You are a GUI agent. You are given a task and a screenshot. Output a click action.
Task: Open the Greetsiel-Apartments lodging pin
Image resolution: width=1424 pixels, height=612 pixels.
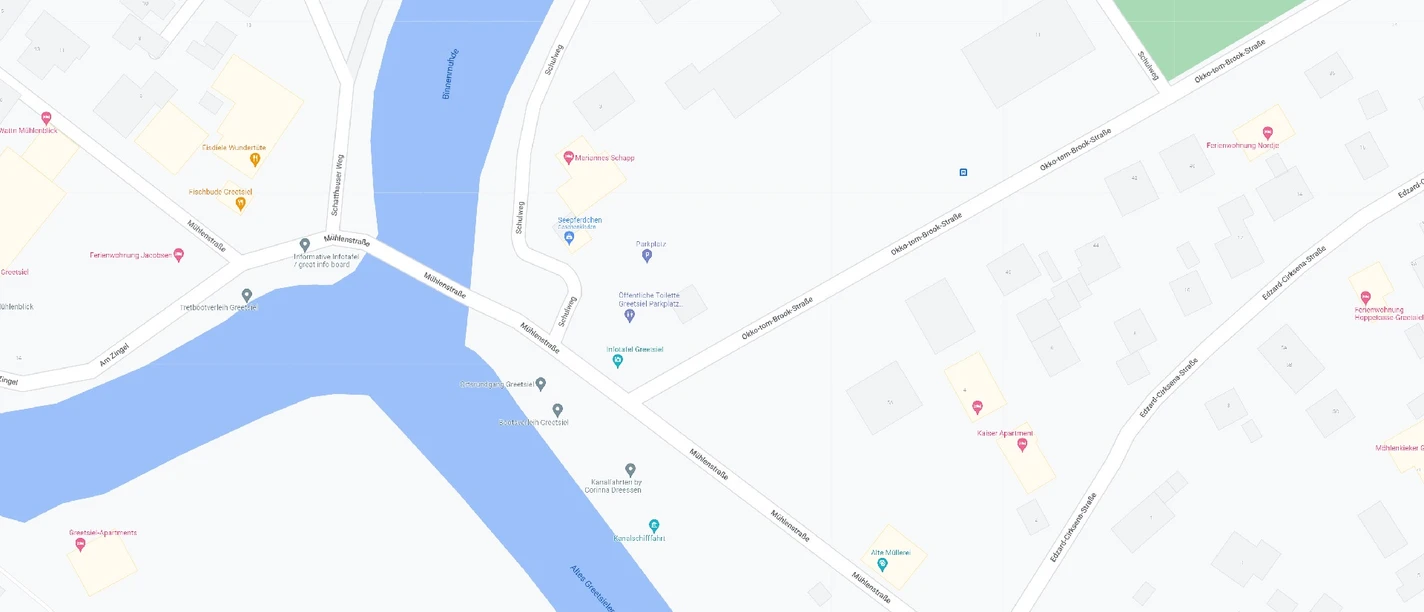81,545
